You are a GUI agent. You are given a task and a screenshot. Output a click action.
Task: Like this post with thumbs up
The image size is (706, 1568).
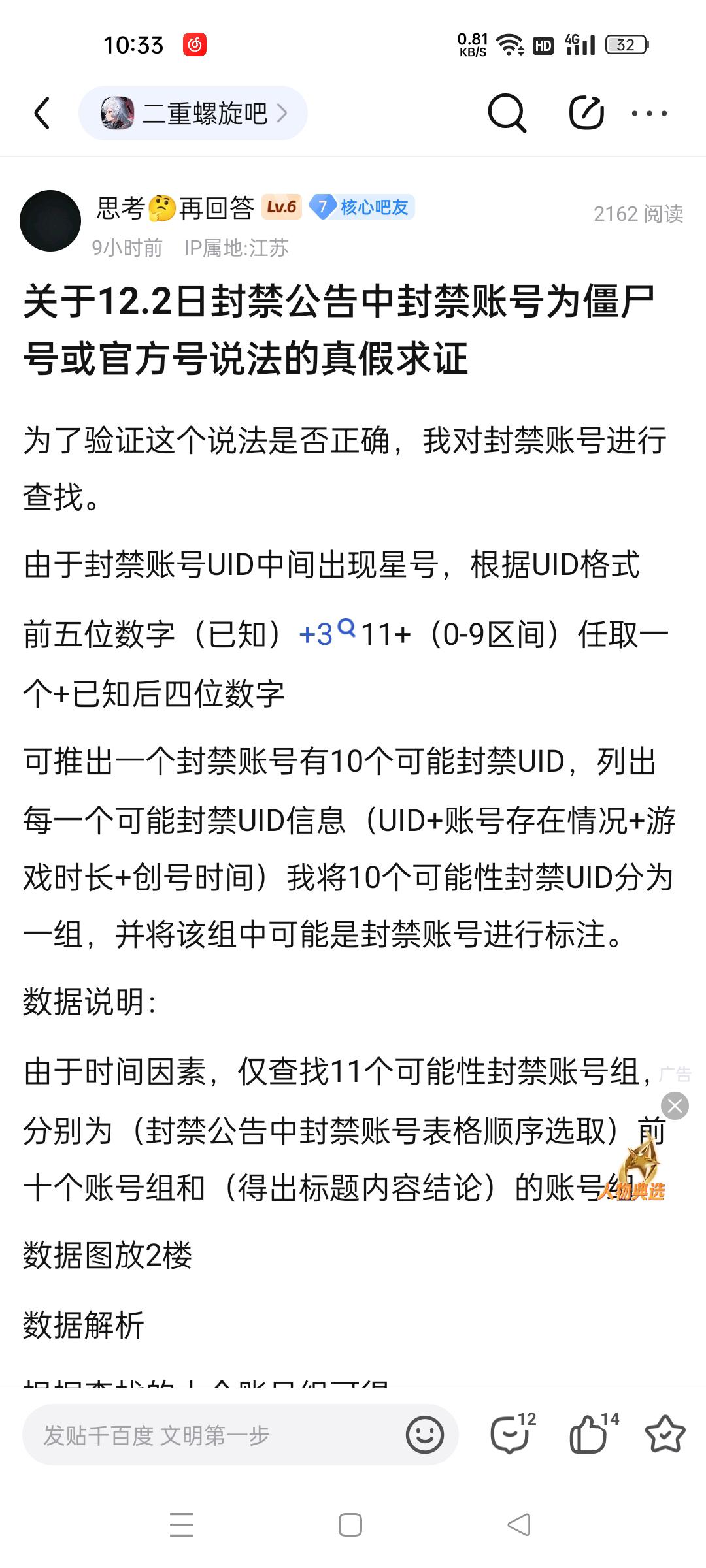(590, 1434)
